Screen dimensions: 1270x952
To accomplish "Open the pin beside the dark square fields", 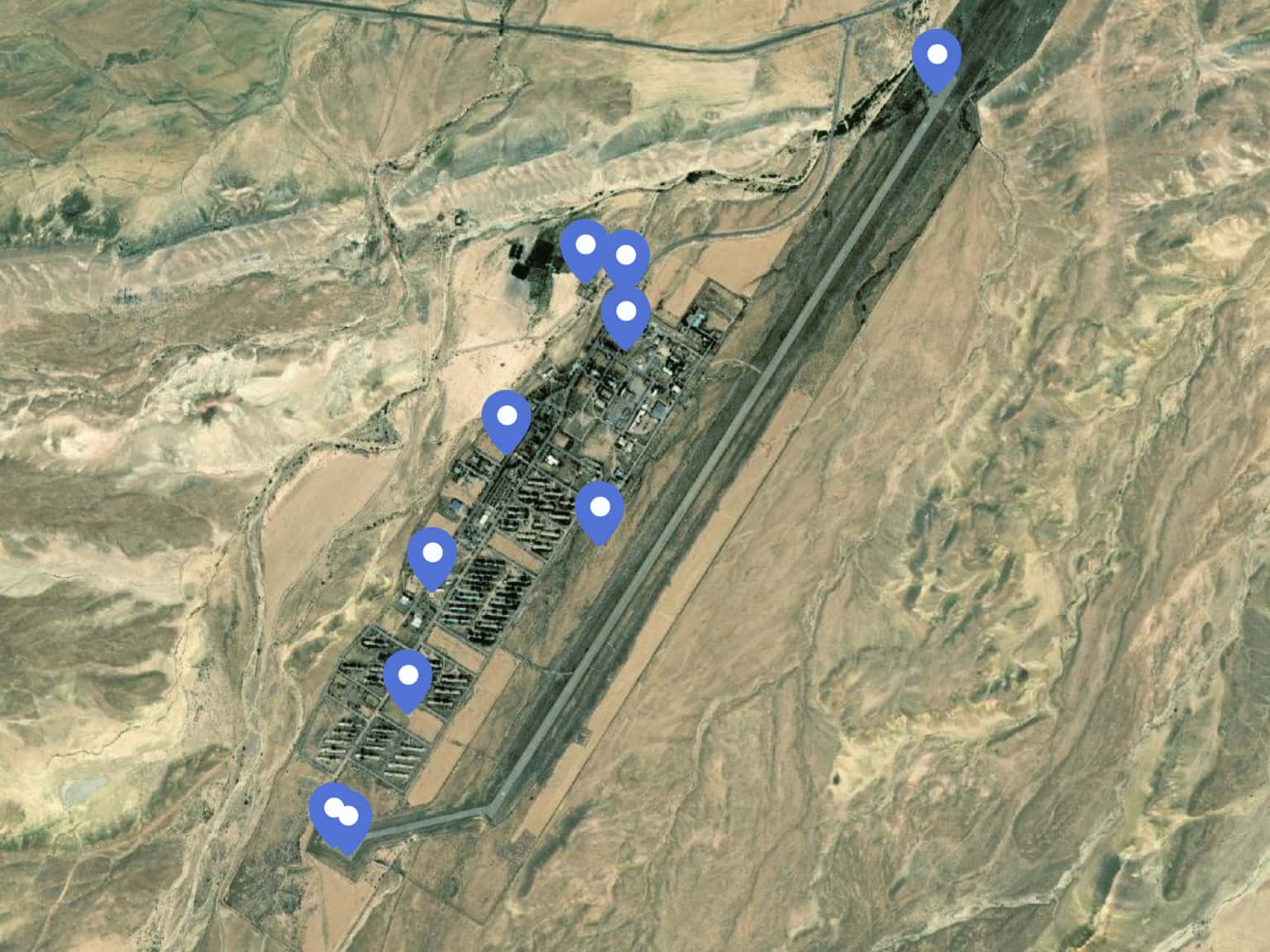I will (x=585, y=247).
